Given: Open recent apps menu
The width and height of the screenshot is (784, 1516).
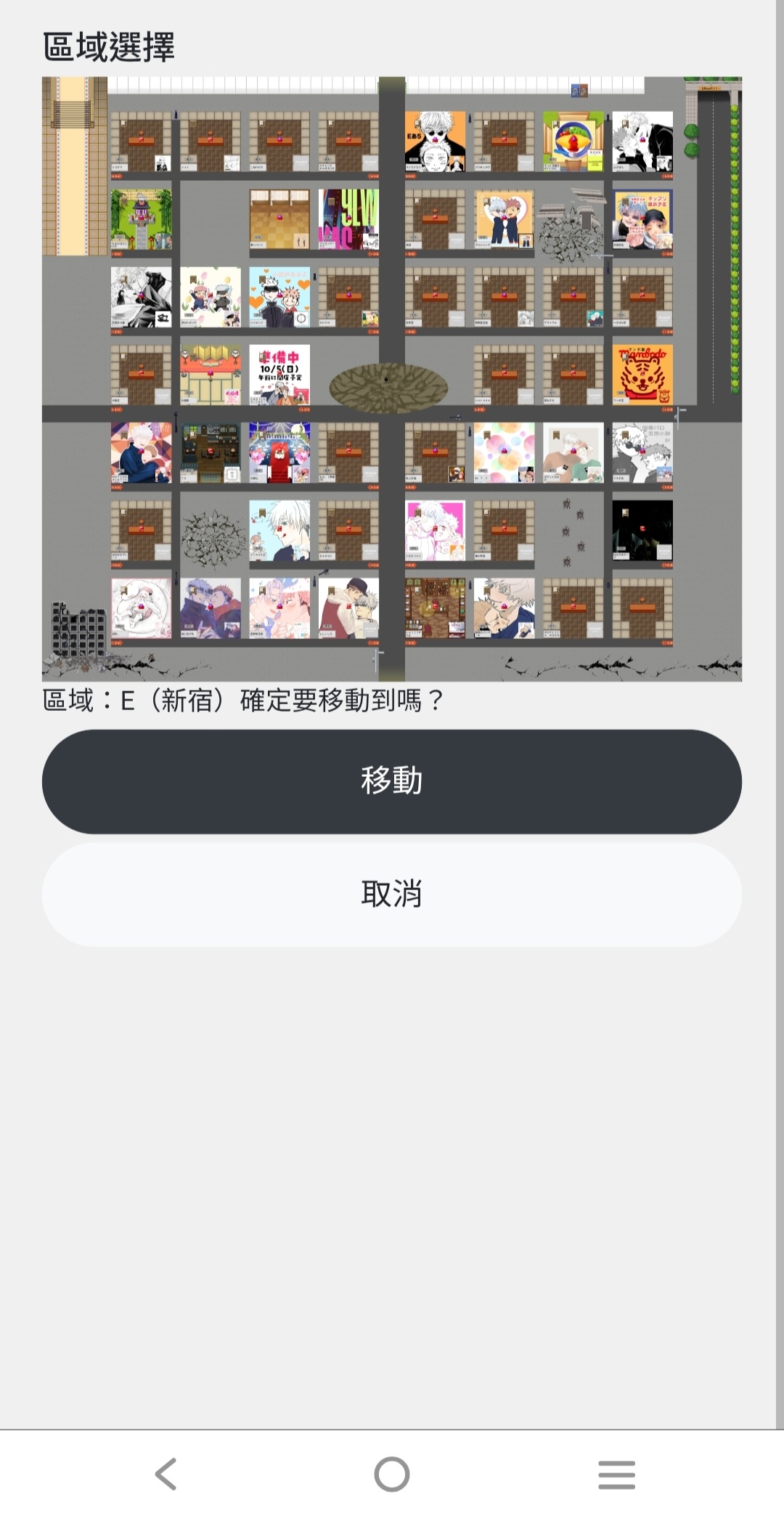Looking at the screenshot, I should tap(616, 1474).
